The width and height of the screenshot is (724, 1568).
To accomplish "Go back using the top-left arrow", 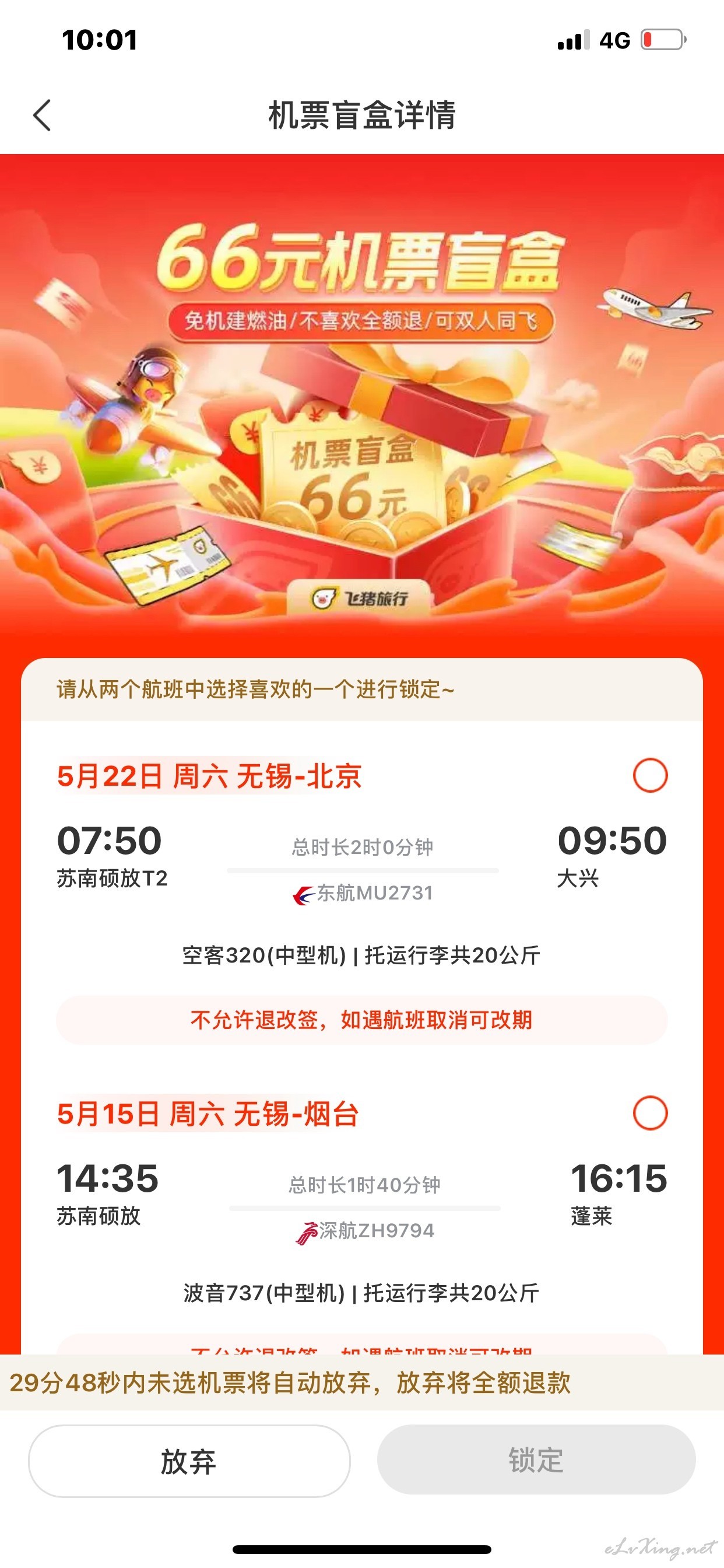I will (x=42, y=115).
